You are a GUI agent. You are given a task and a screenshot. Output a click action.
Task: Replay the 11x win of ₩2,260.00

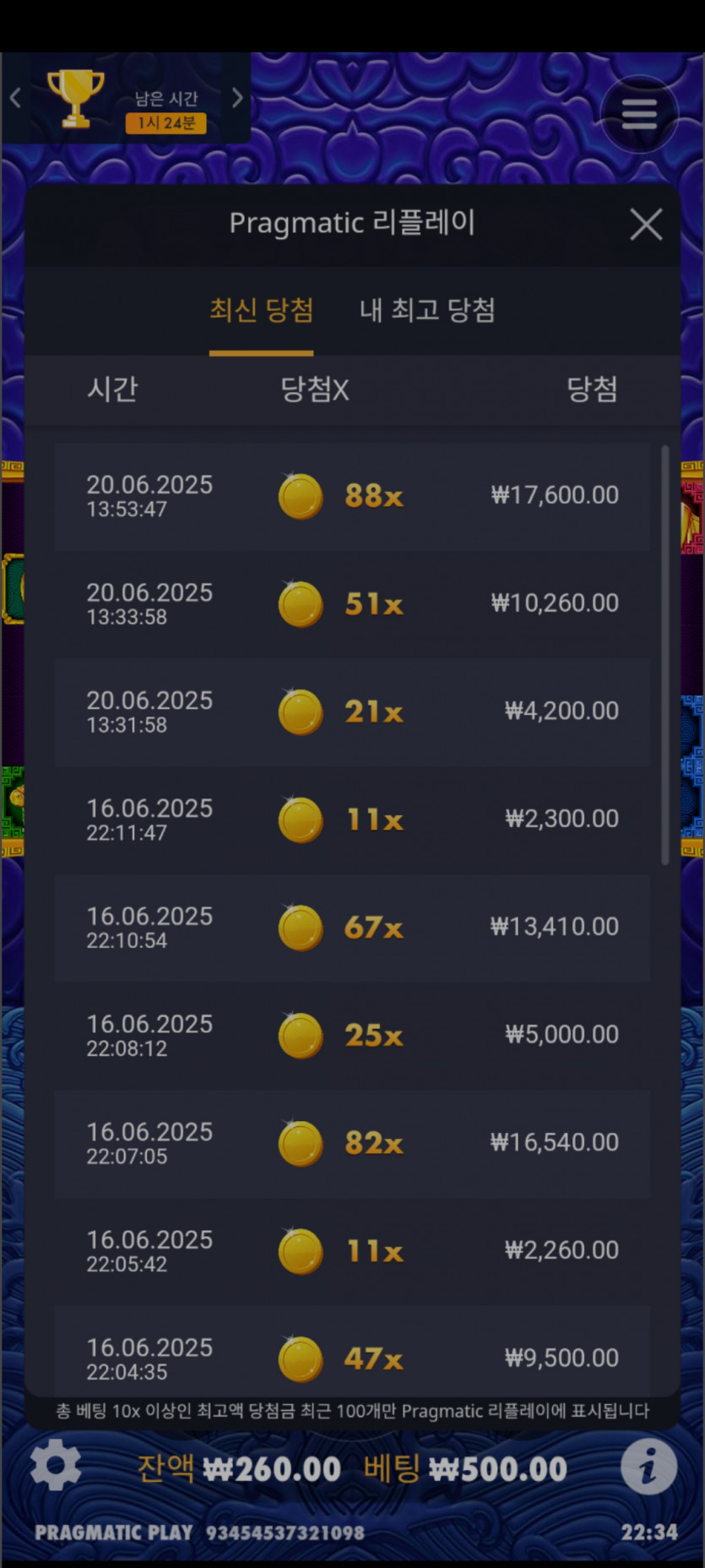pyautogui.click(x=352, y=1251)
